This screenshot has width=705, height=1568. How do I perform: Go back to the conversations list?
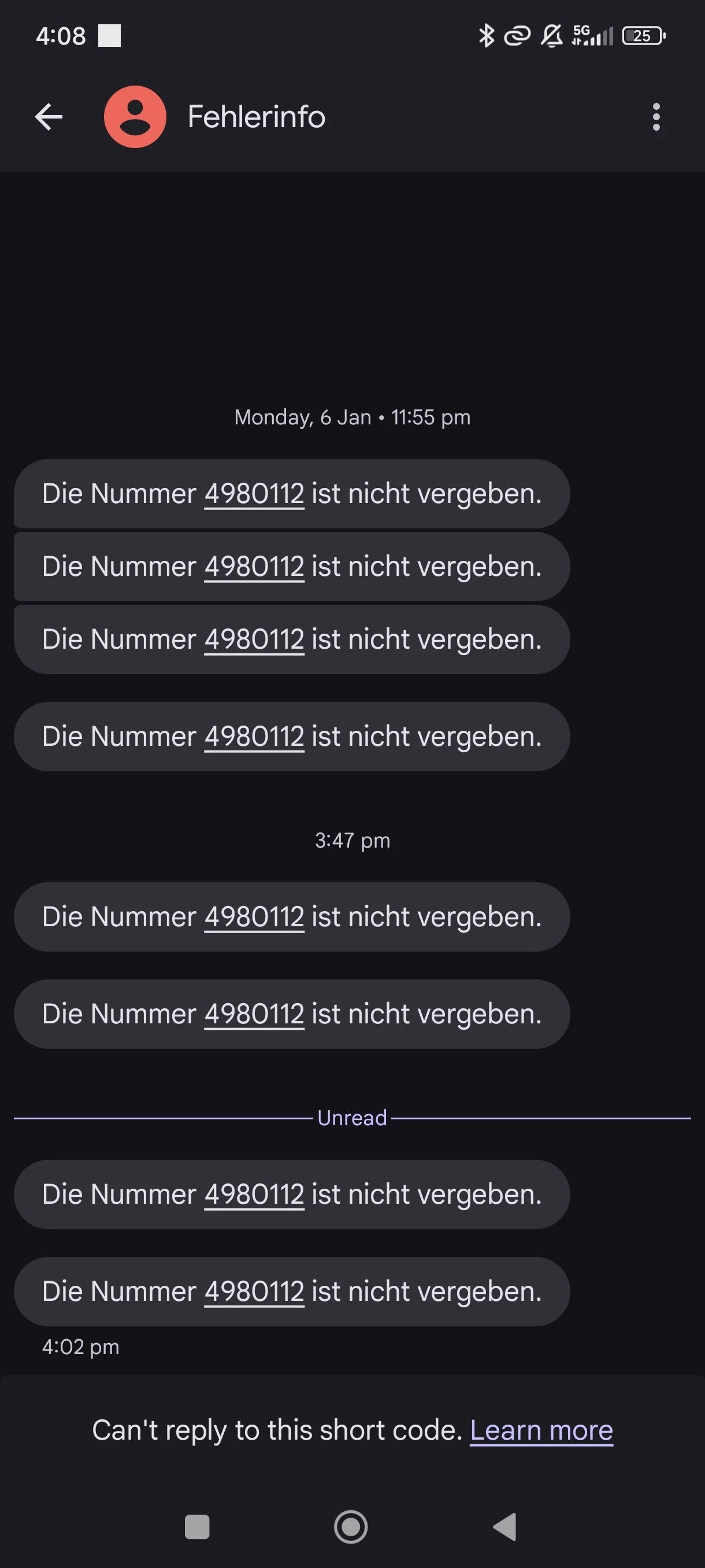[x=49, y=117]
